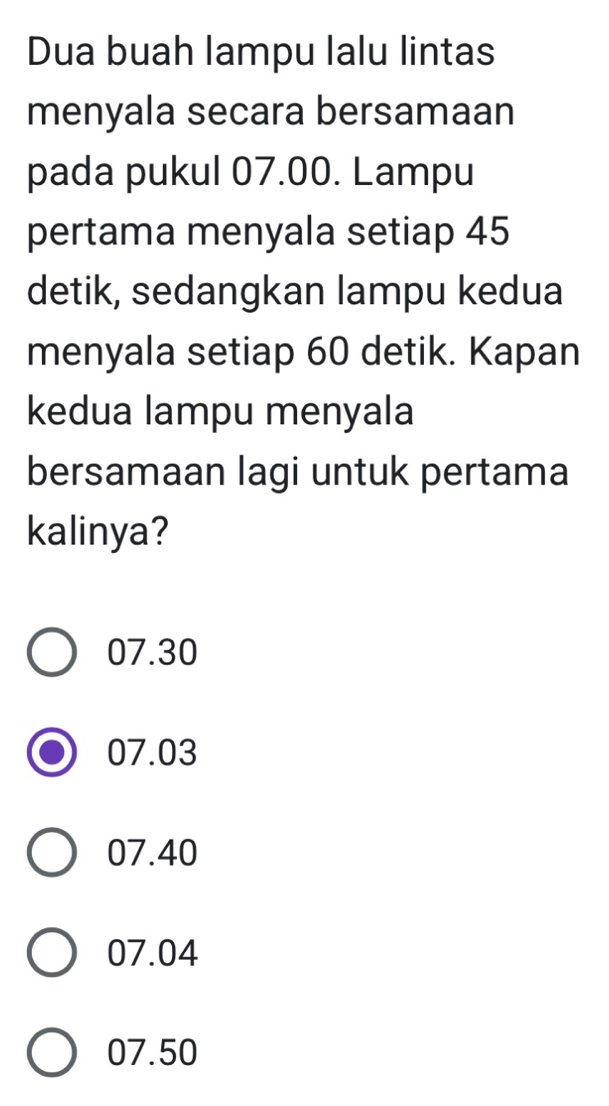Choose 07.40 as the answer
The image size is (609, 1106).
(x=53, y=853)
